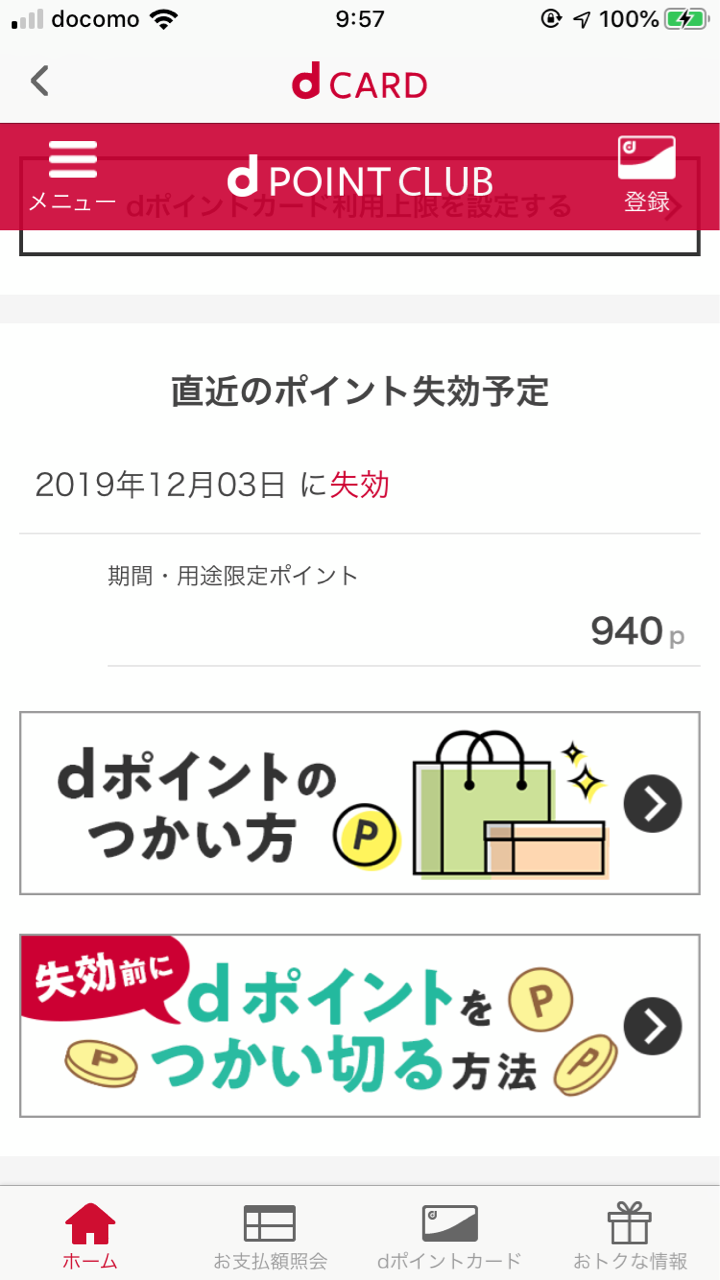
Task: Switch to the おトクな情報 tab
Action: pyautogui.click(x=630, y=1235)
